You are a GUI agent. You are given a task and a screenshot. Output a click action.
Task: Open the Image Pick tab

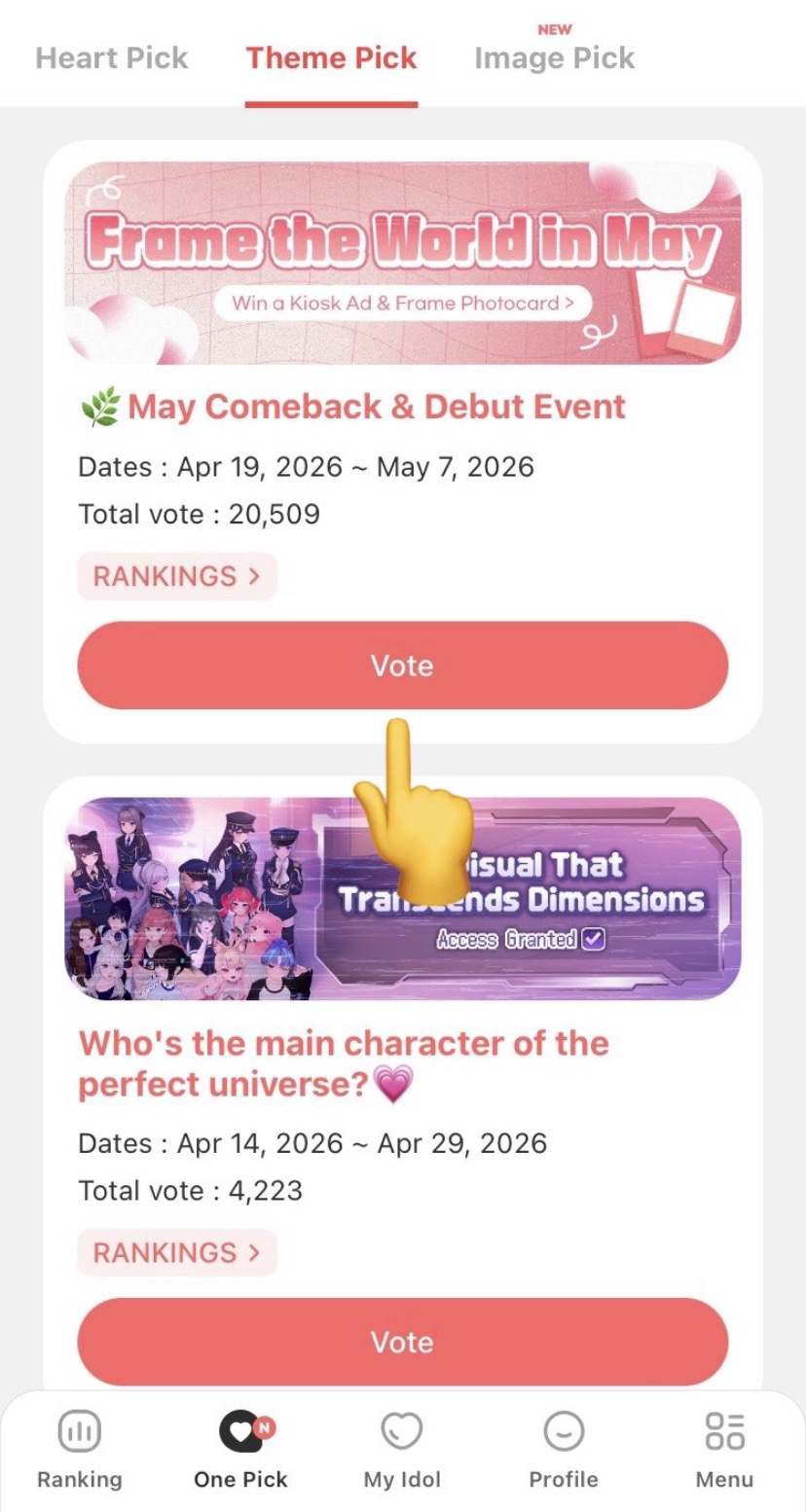click(554, 58)
